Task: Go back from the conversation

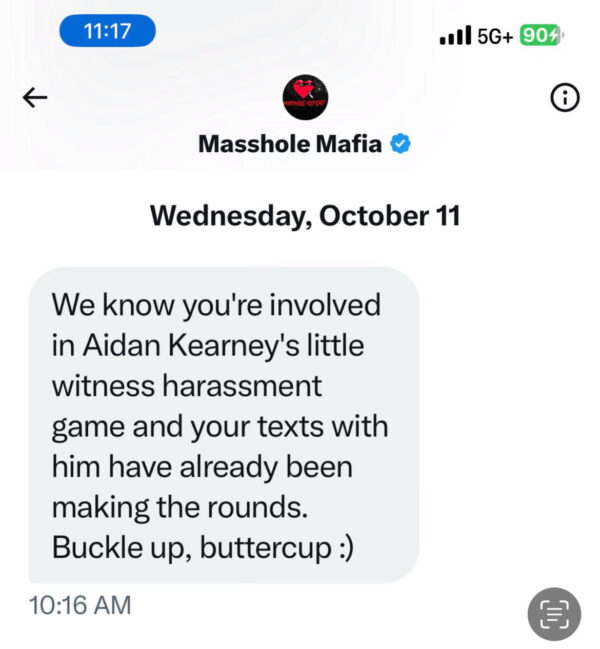Action: point(35,97)
